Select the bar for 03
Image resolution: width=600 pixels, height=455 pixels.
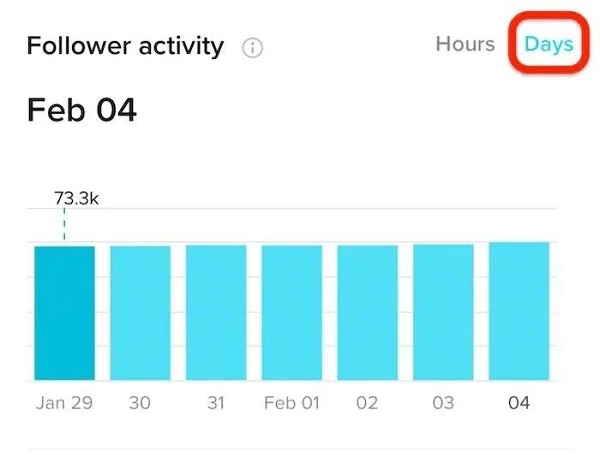[443, 313]
